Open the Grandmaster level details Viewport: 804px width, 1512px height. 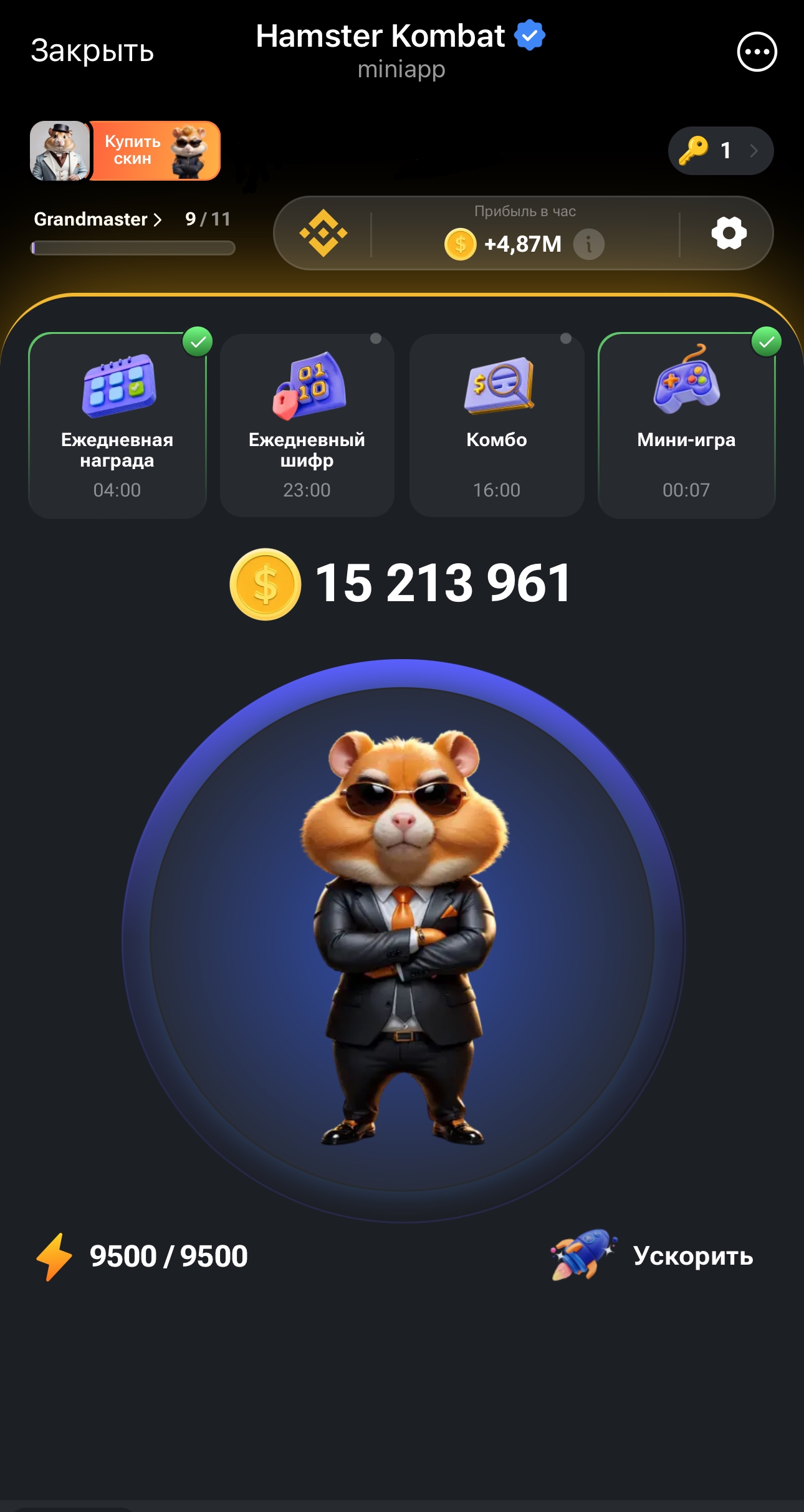click(98, 219)
